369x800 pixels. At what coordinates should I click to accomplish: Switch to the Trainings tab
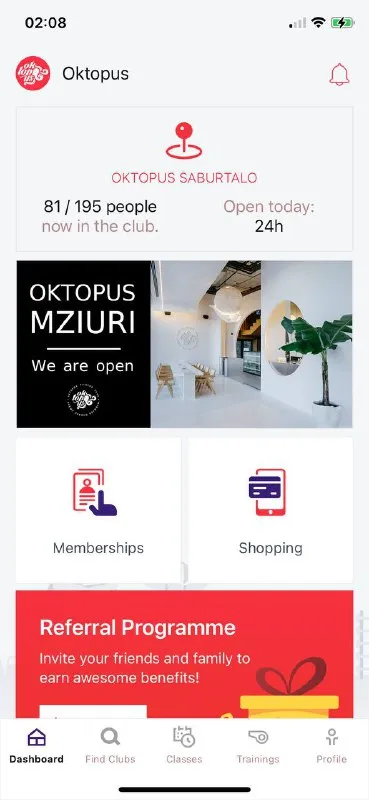click(258, 745)
